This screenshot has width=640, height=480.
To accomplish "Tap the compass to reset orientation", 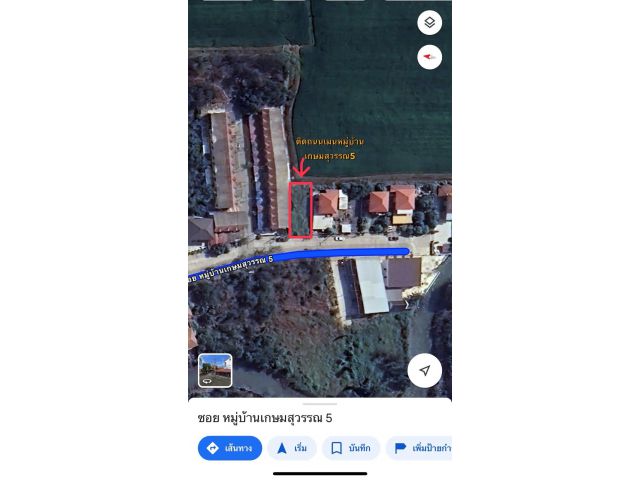I will pyautogui.click(x=429, y=57).
